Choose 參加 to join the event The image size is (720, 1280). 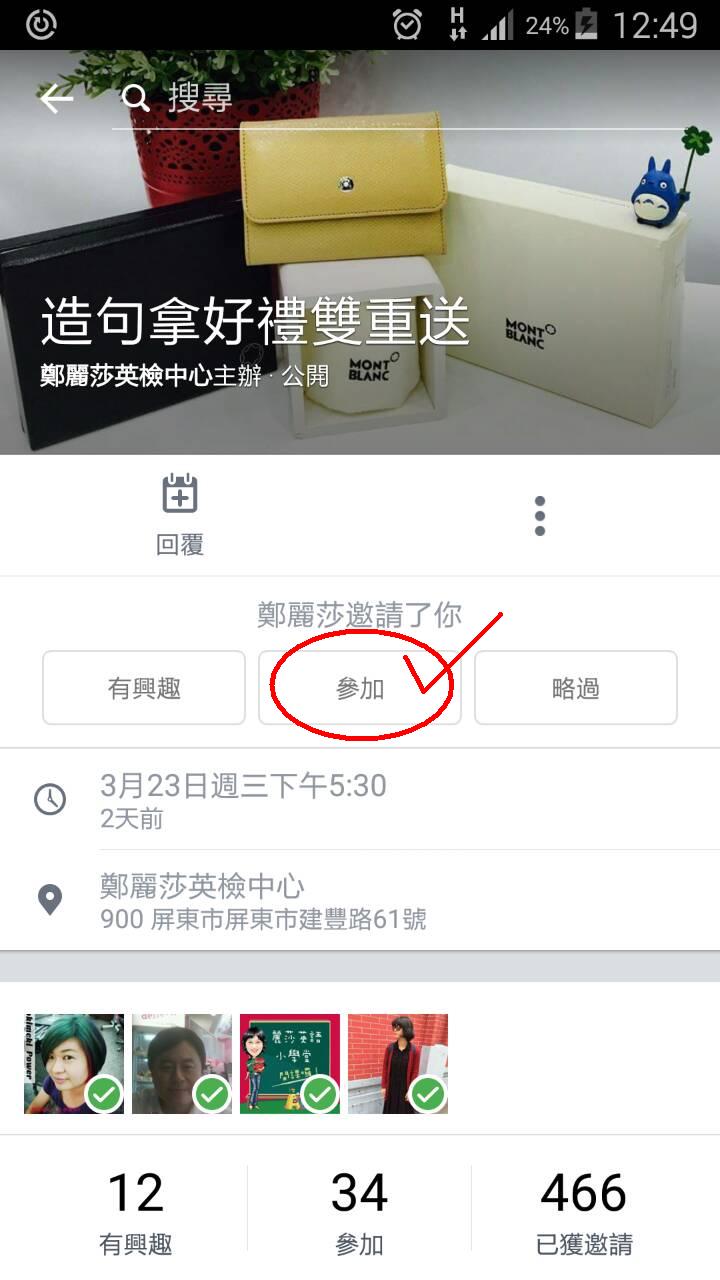360,688
